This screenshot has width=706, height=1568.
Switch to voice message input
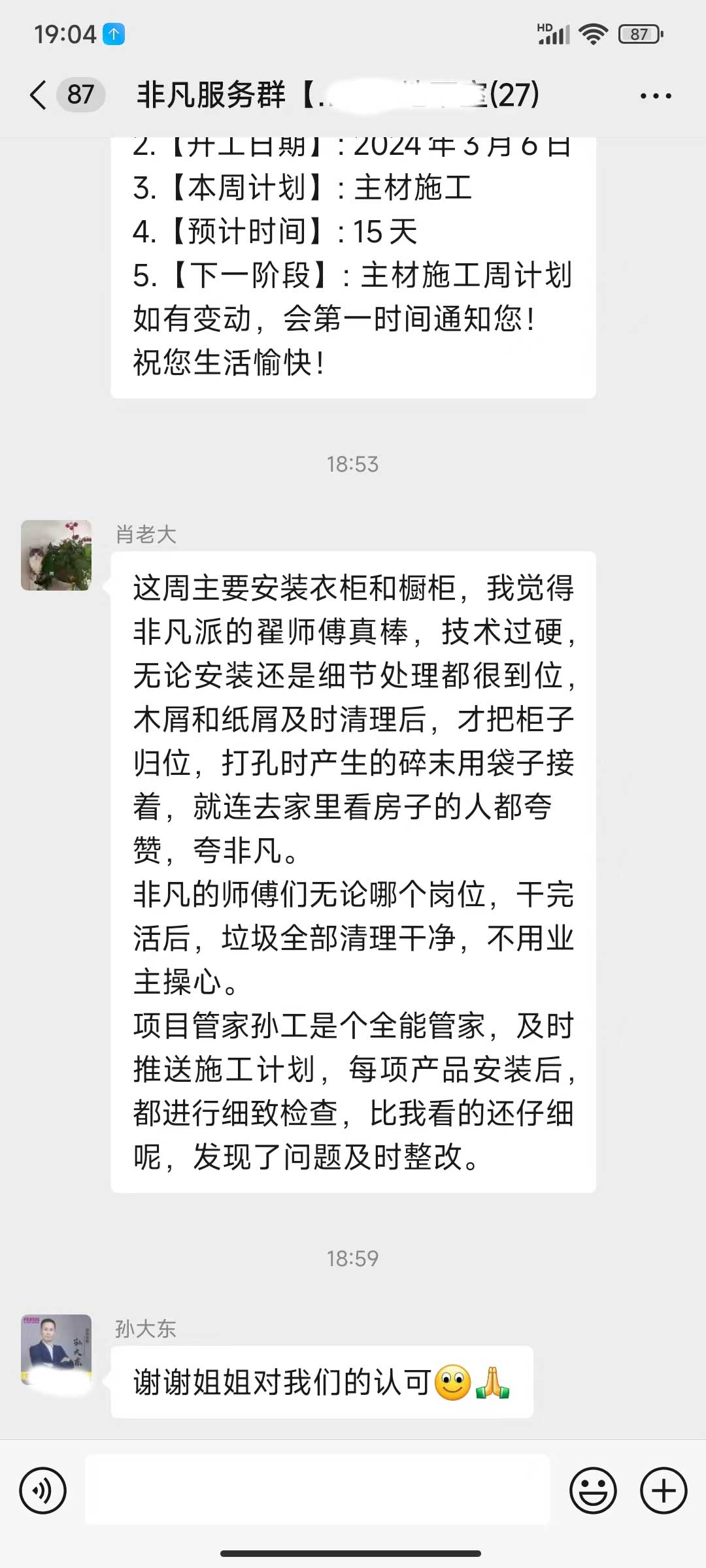click(x=43, y=1490)
